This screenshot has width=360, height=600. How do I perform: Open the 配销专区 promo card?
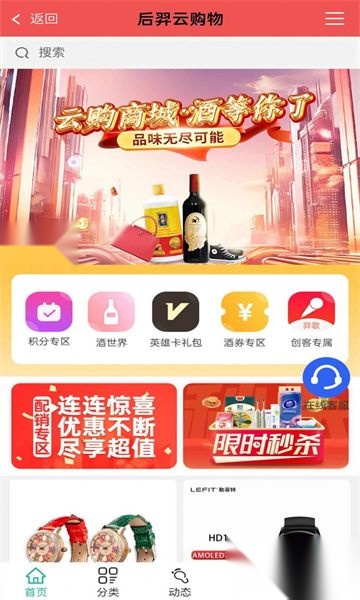[x=94, y=426]
